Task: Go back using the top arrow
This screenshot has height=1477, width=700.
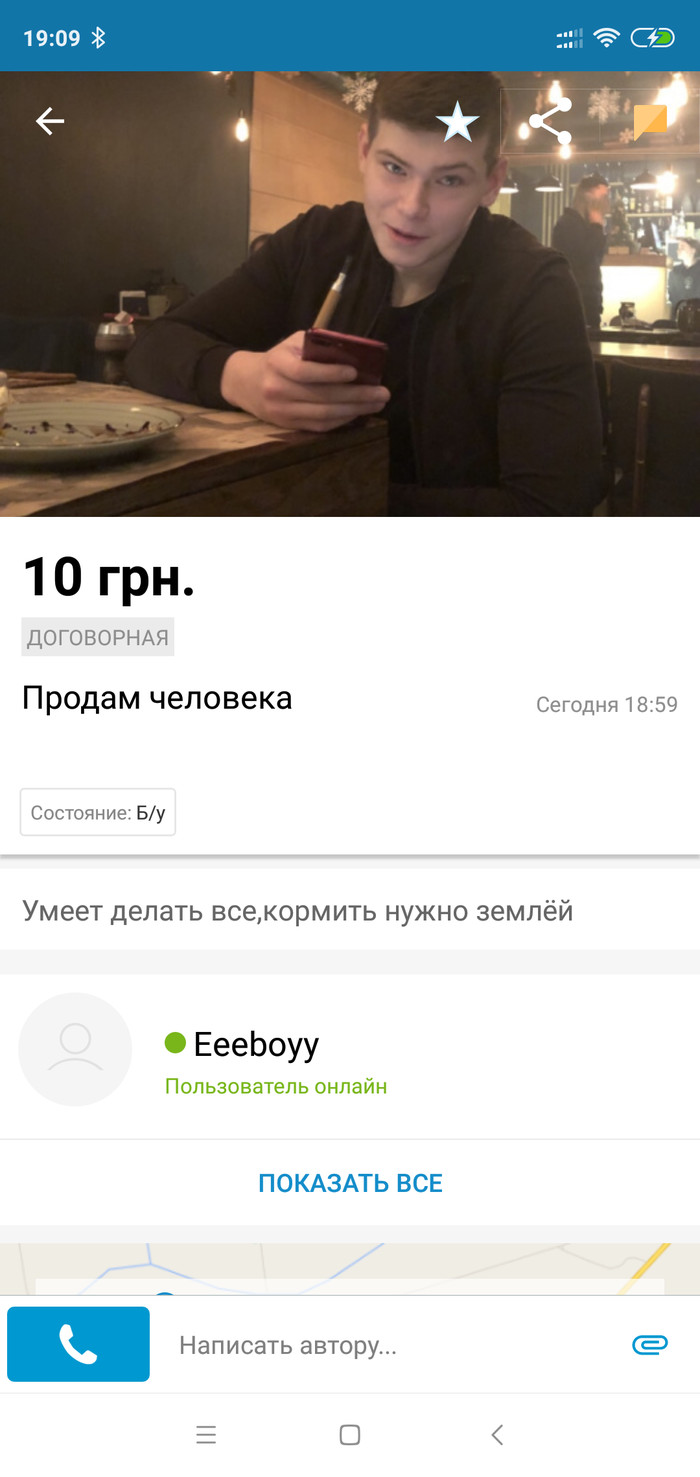Action: 49,122
